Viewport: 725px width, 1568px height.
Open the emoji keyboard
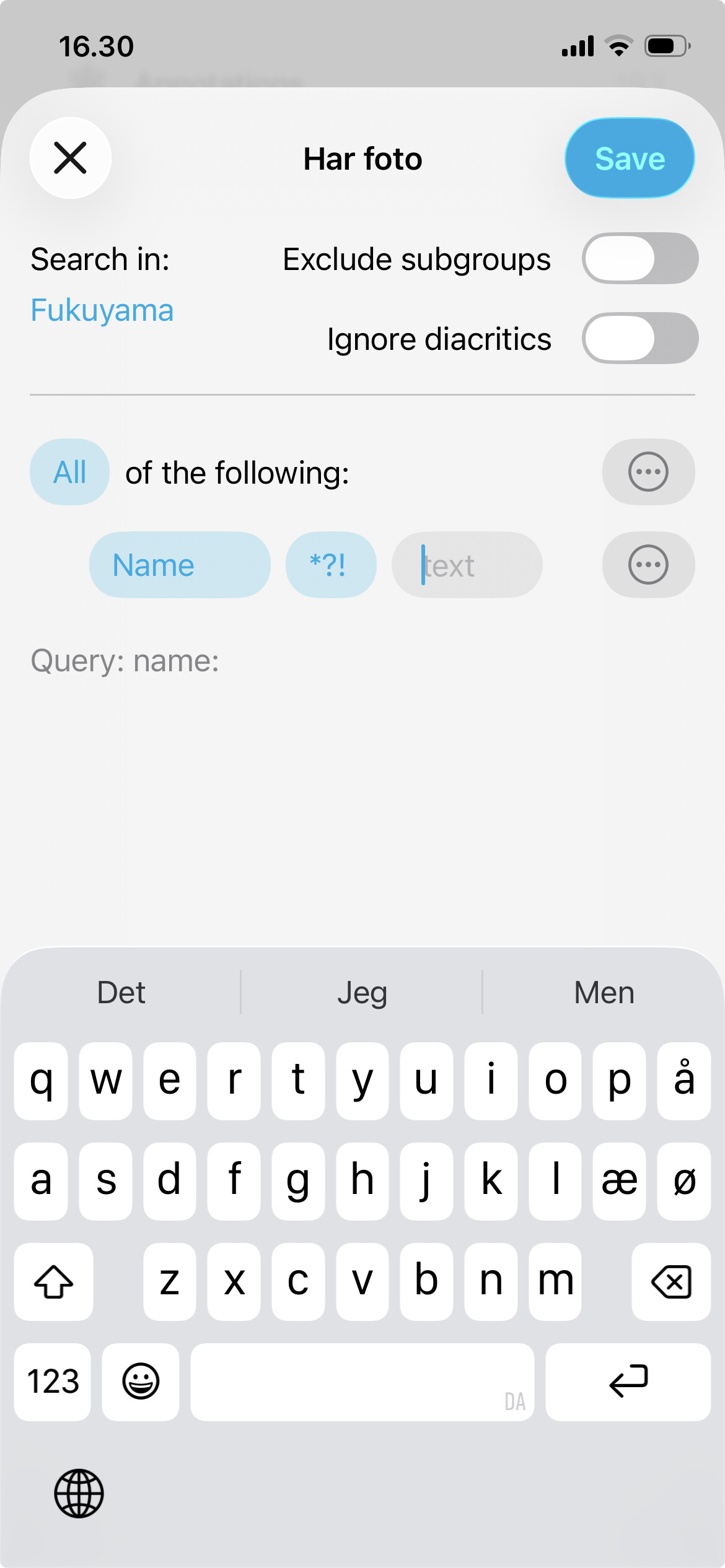click(141, 1382)
